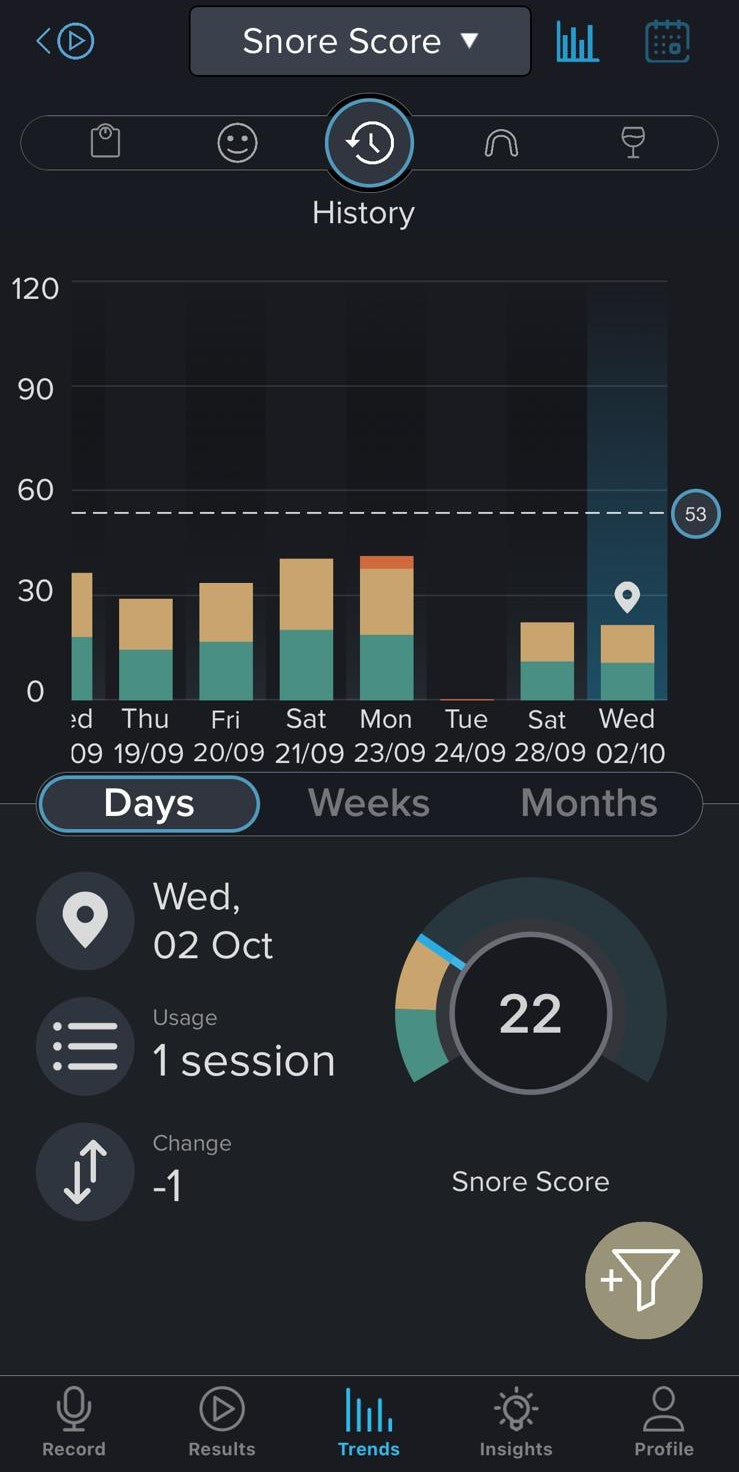This screenshot has height=1472, width=739.
Task: Add a filter with the funnel button
Action: pyautogui.click(x=643, y=1280)
